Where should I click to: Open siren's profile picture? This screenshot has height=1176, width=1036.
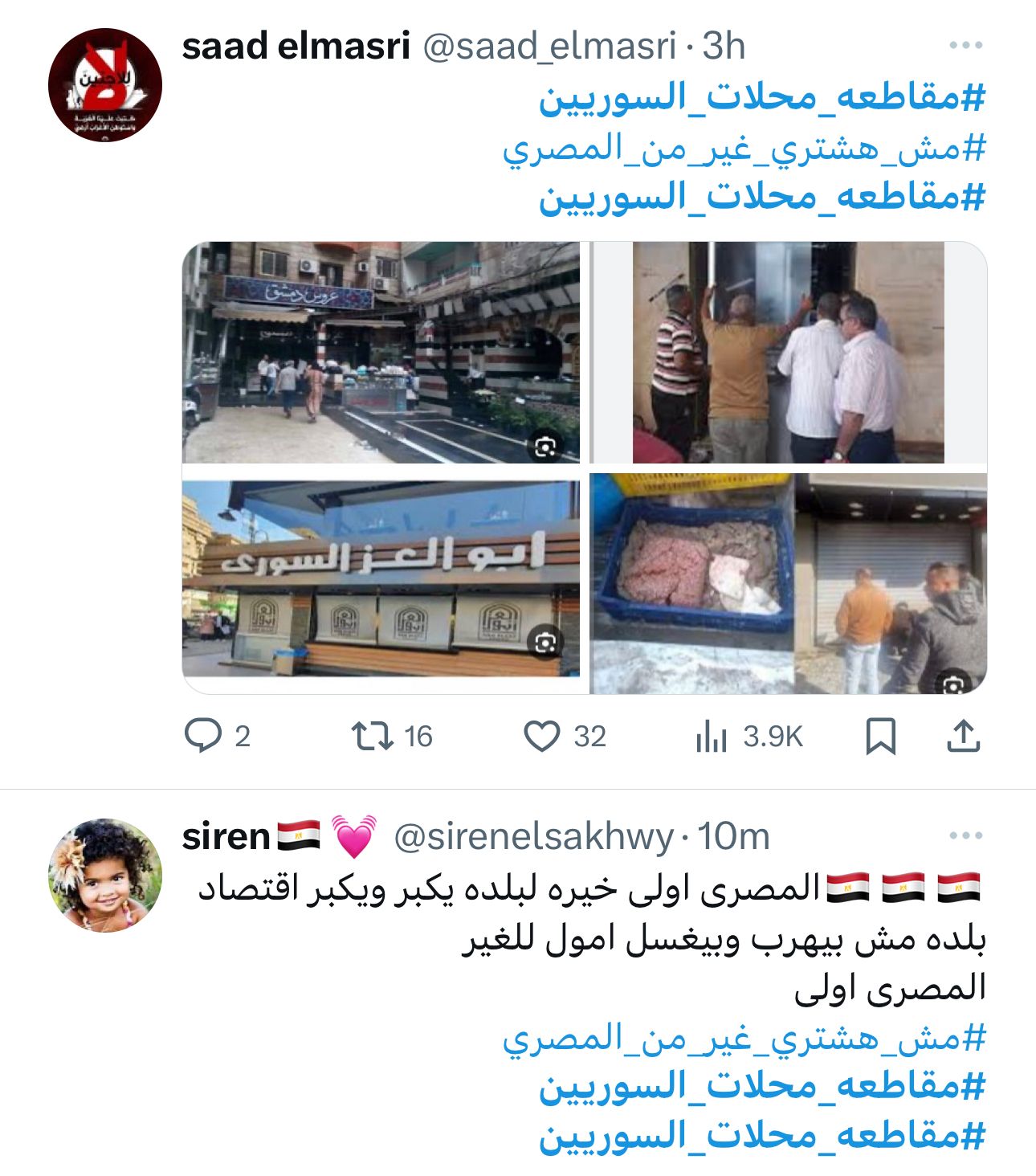105,876
